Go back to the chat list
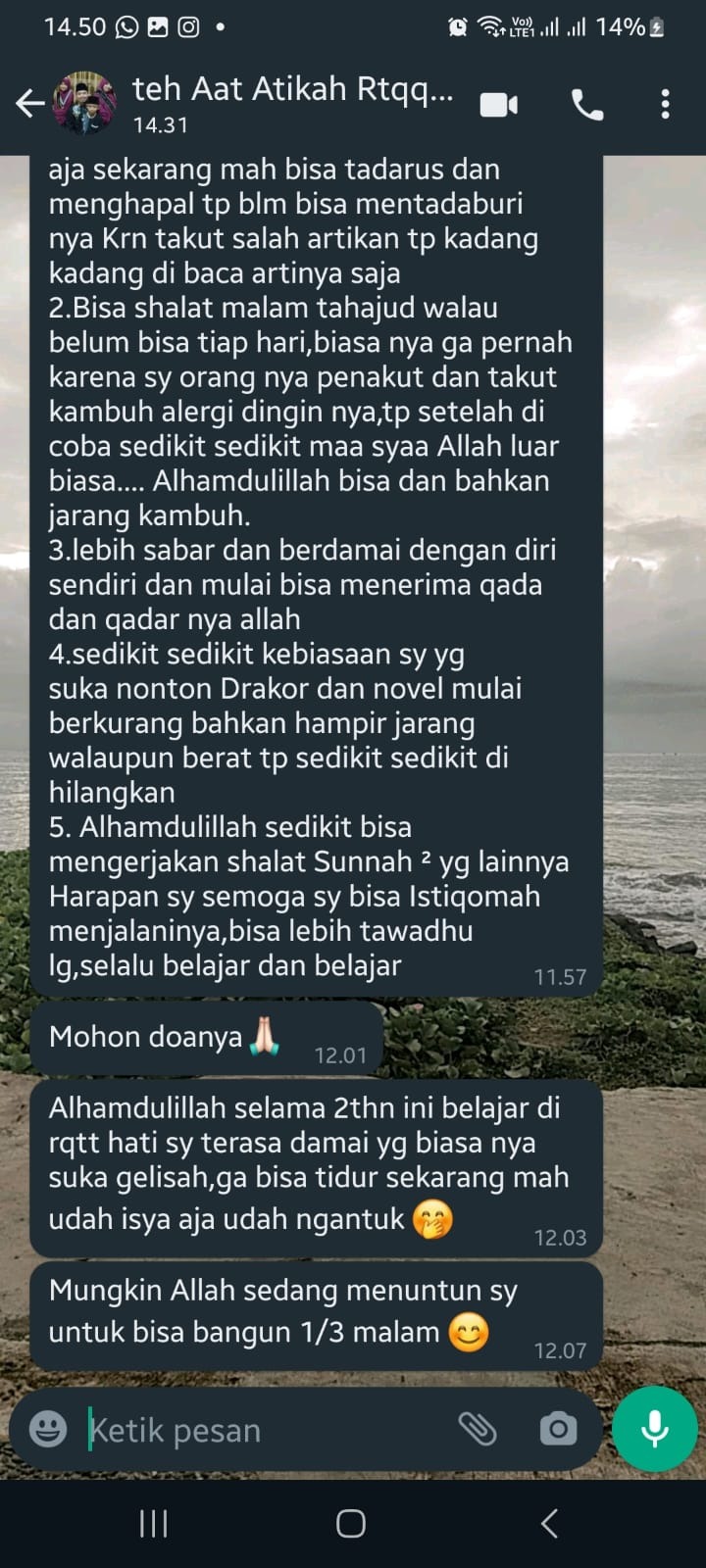This screenshot has height=1568, width=706. point(29,103)
